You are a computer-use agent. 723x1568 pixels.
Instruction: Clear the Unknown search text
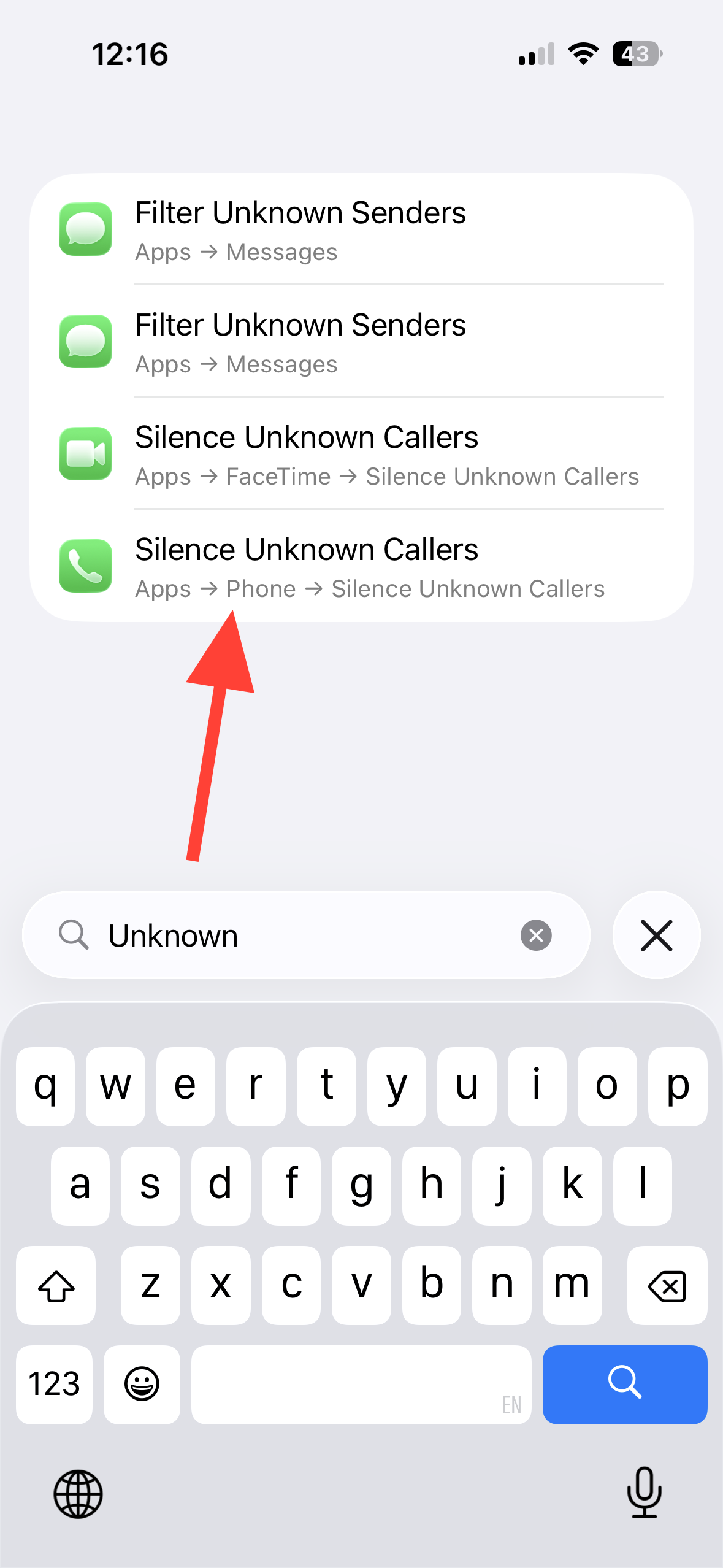click(535, 935)
